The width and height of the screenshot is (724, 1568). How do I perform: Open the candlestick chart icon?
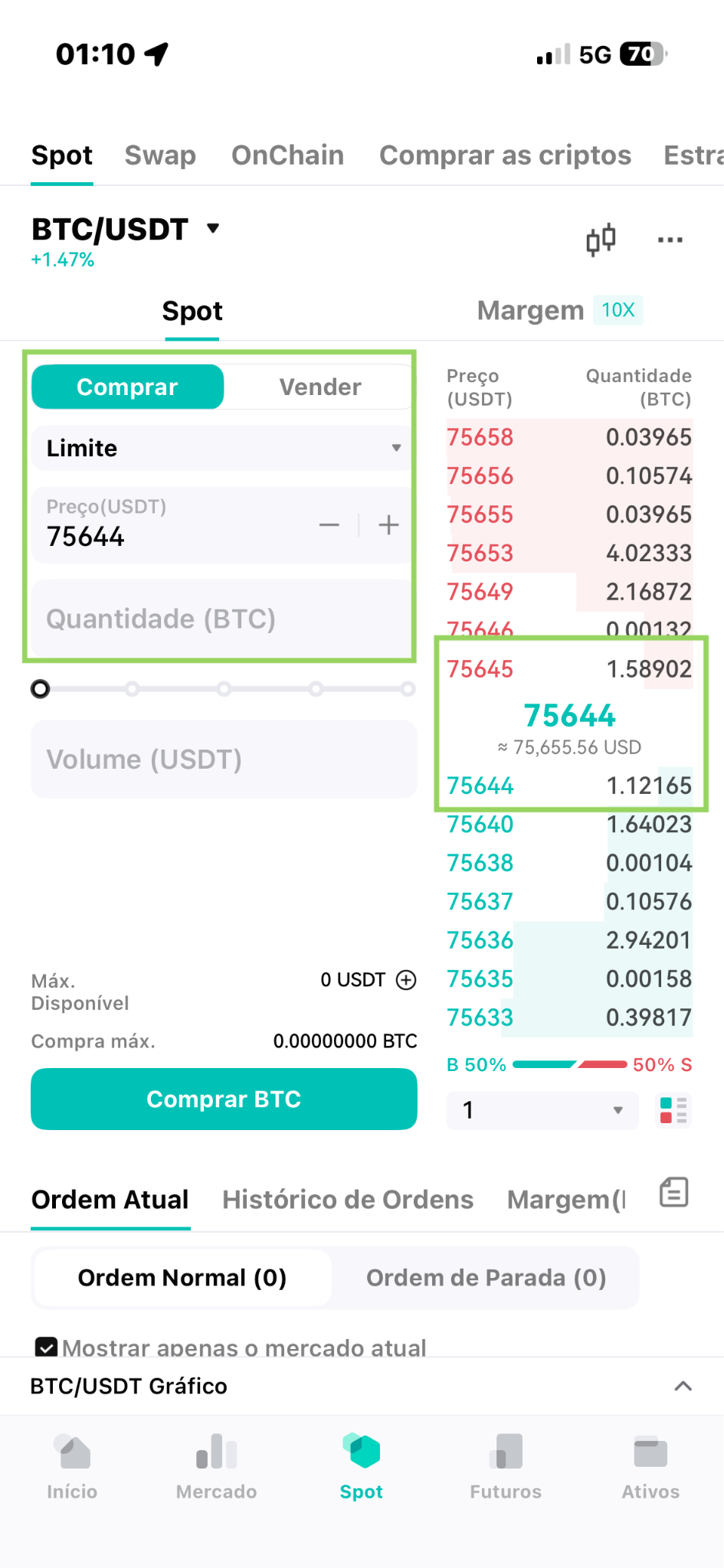(601, 240)
